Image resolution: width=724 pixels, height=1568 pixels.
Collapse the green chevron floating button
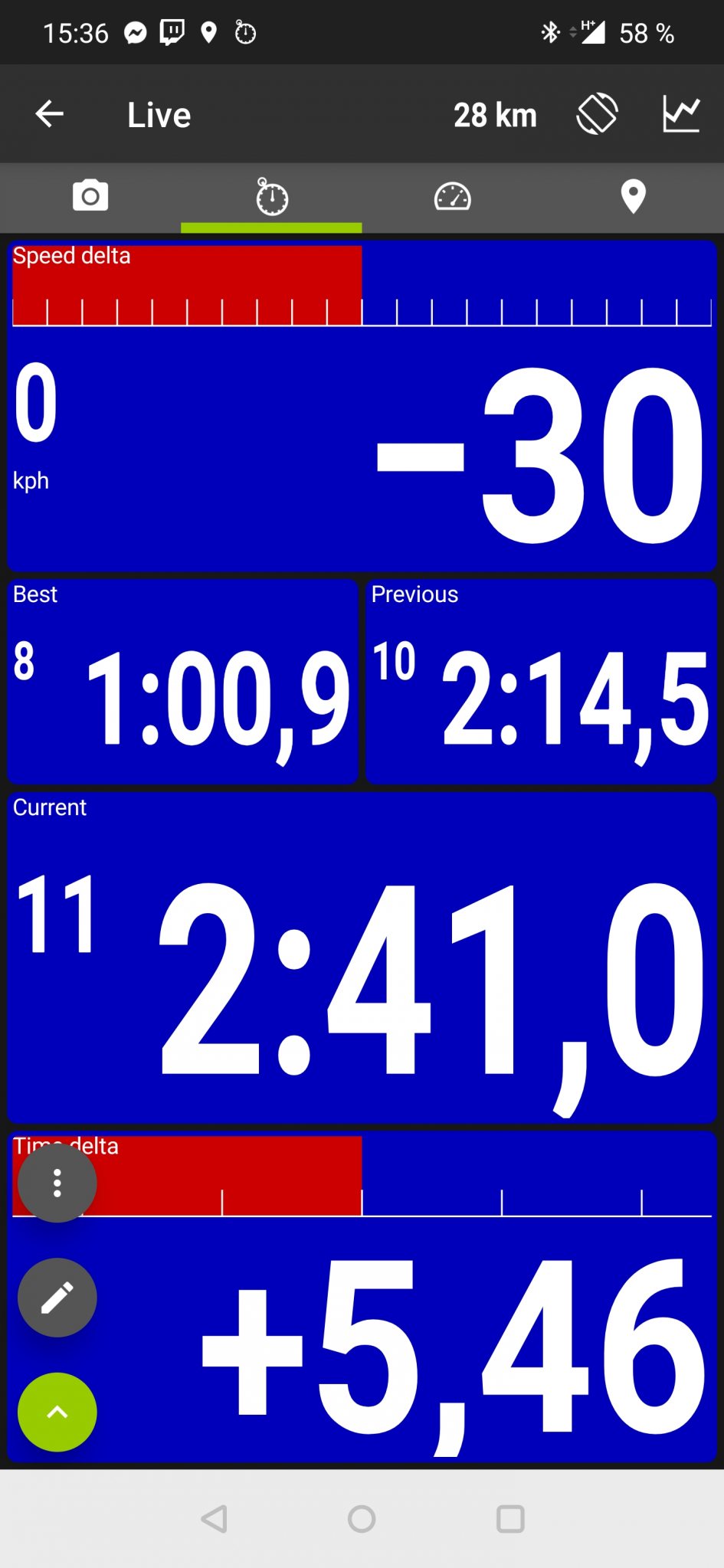point(57,1412)
